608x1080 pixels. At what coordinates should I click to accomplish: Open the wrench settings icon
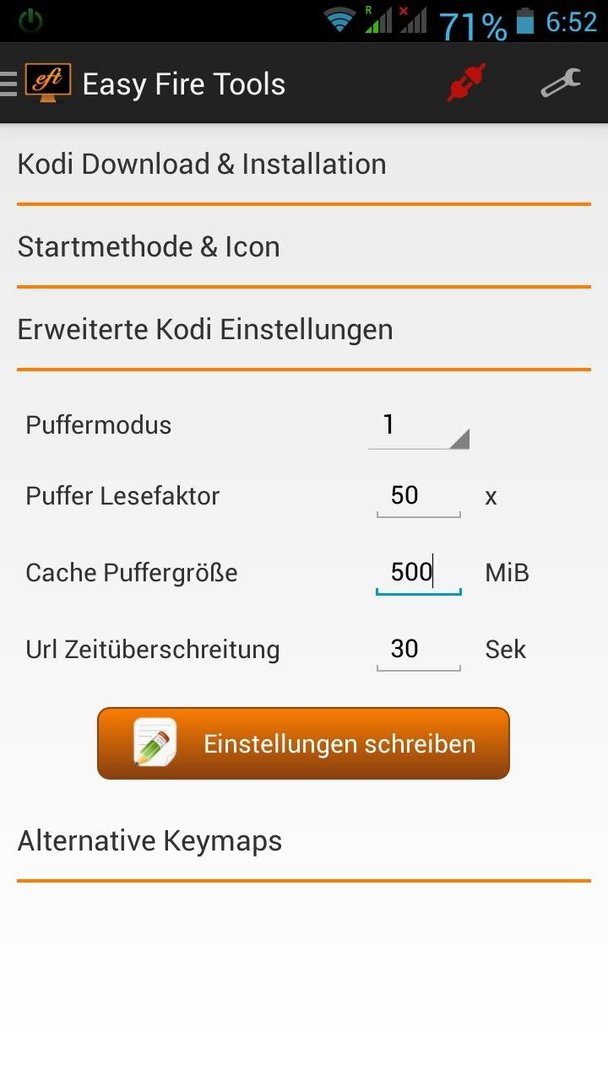pyautogui.click(x=560, y=83)
